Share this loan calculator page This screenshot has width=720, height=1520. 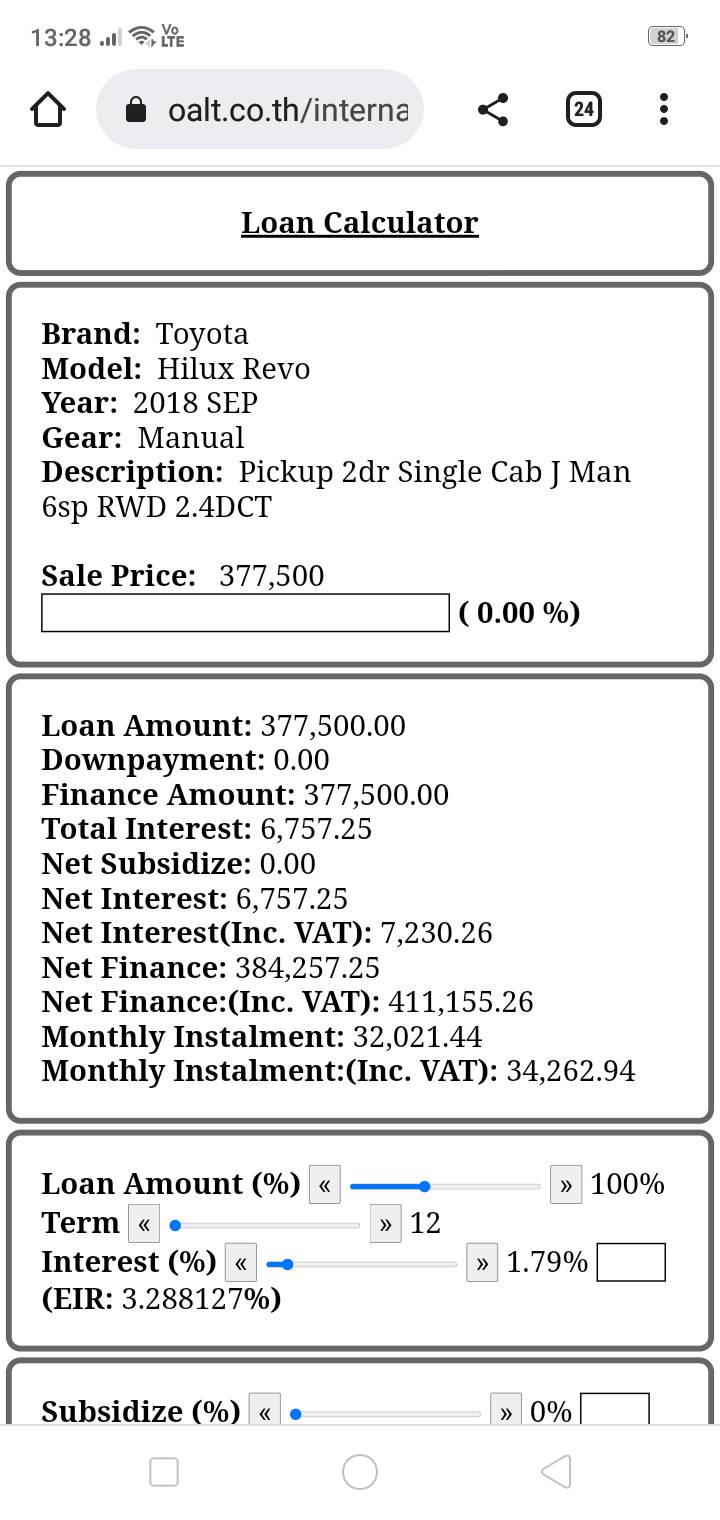pos(492,109)
